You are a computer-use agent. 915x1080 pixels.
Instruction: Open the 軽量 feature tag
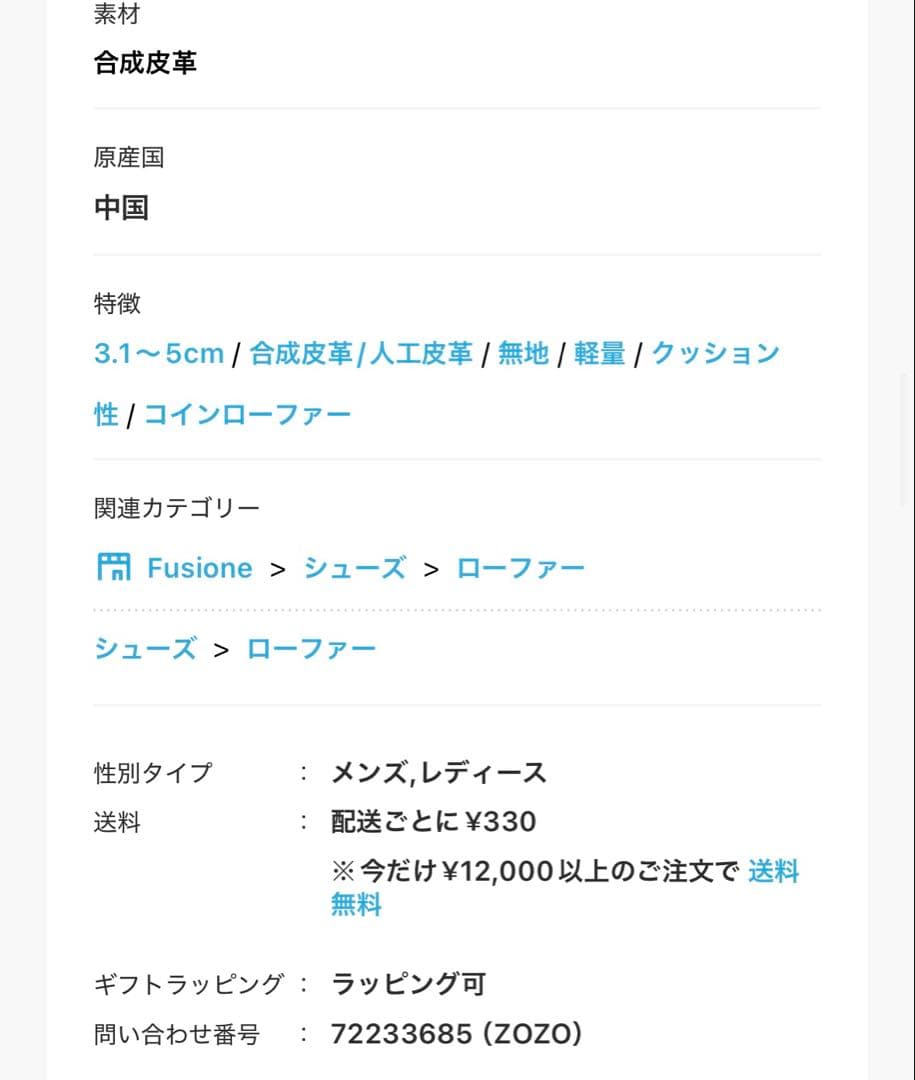pyautogui.click(x=599, y=354)
